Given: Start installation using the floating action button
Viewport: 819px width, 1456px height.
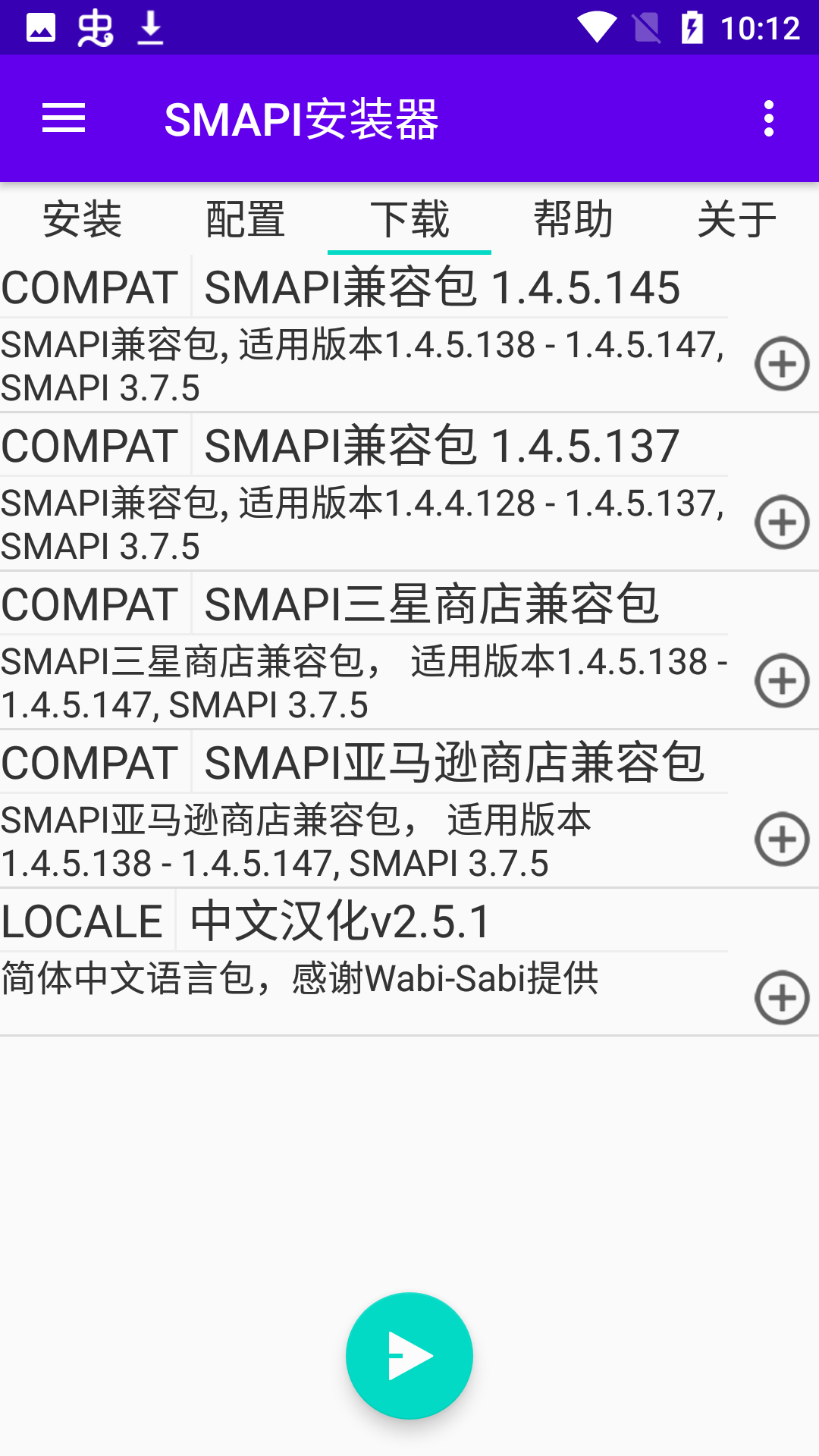Looking at the screenshot, I should pyautogui.click(x=409, y=1357).
